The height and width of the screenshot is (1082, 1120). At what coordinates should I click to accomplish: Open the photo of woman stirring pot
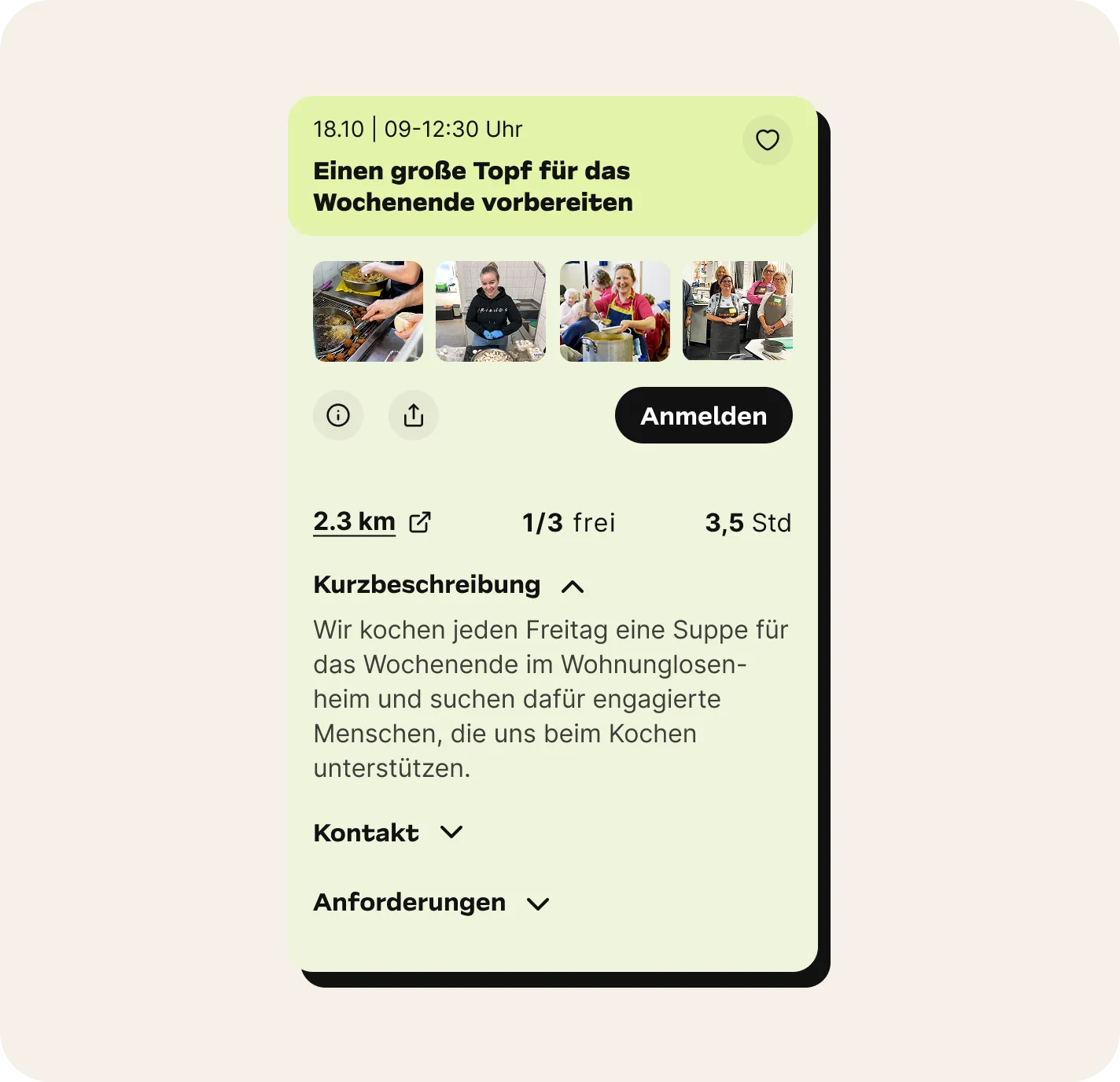click(614, 311)
